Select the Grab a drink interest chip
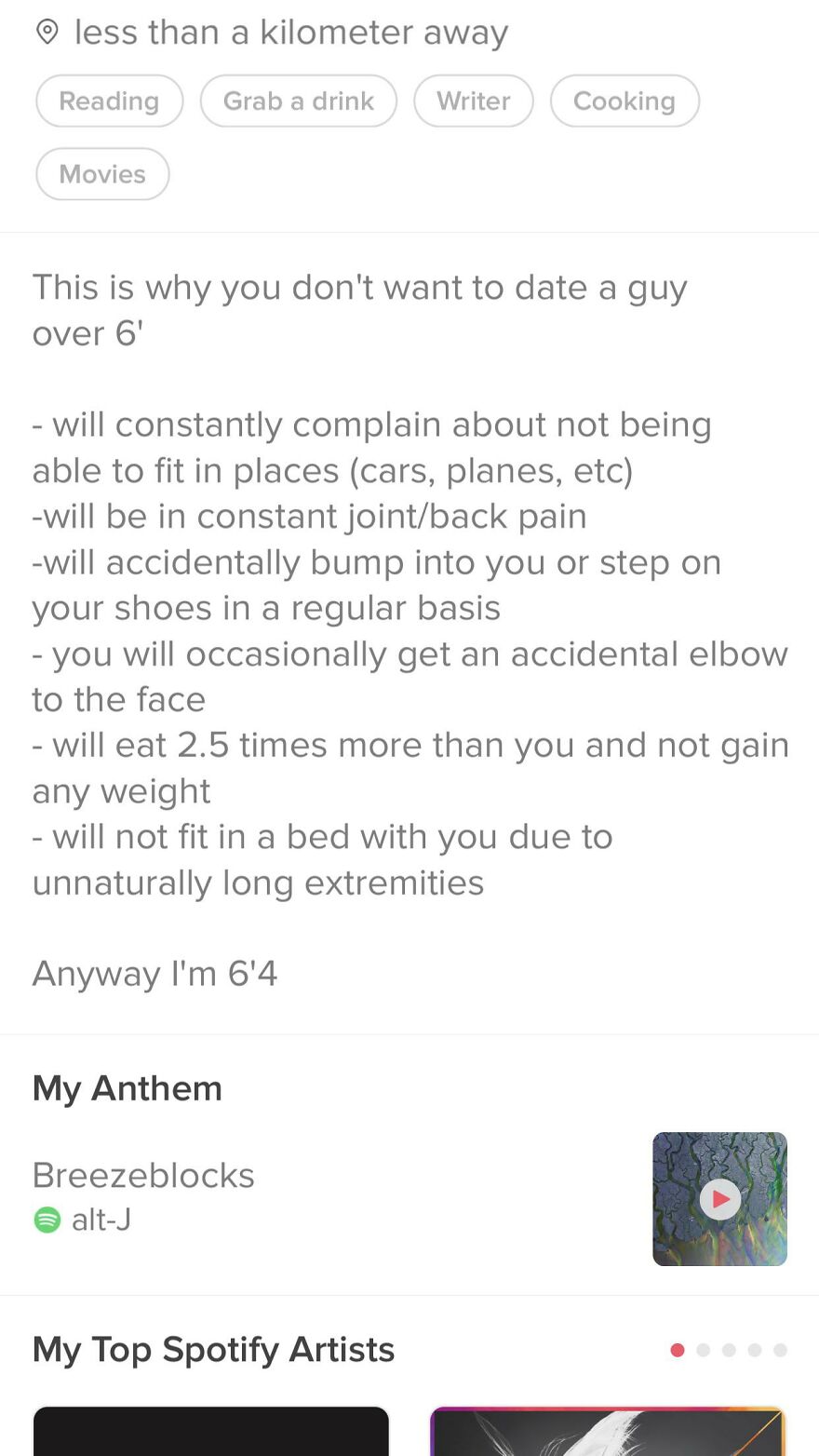819x1456 pixels. pos(298,101)
